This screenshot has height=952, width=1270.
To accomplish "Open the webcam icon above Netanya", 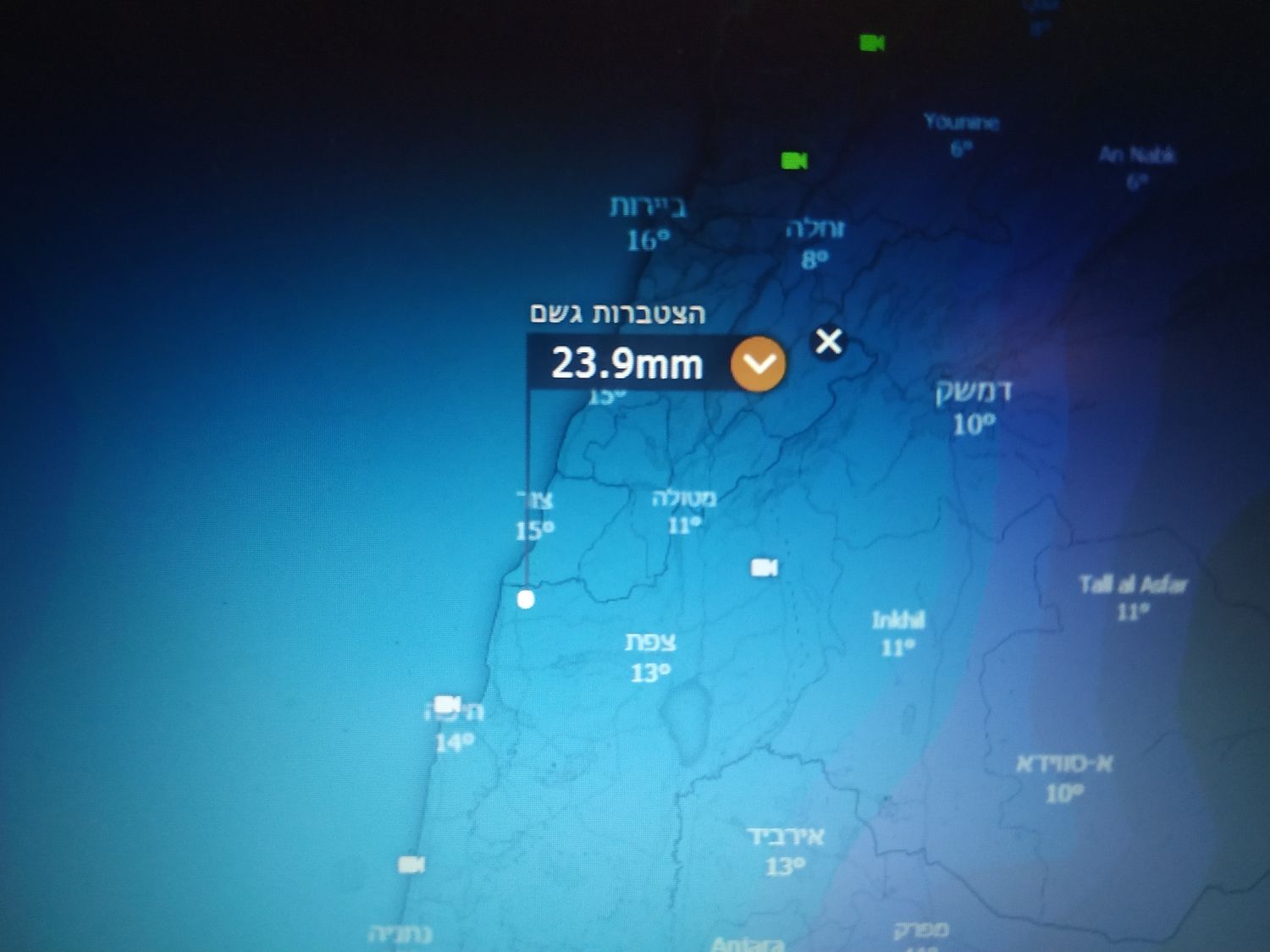I will coord(411,864).
